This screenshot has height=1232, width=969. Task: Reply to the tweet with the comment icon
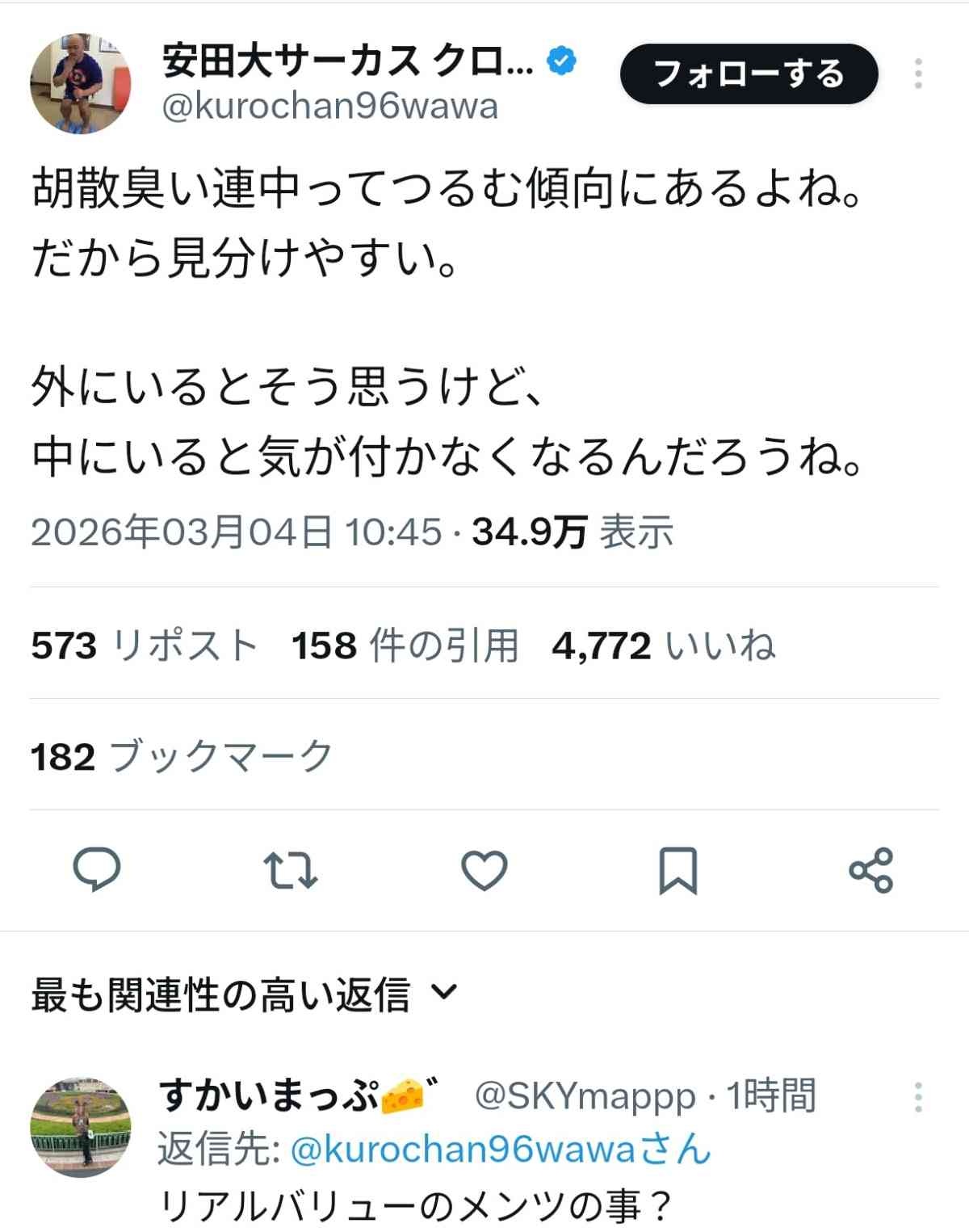click(x=97, y=870)
